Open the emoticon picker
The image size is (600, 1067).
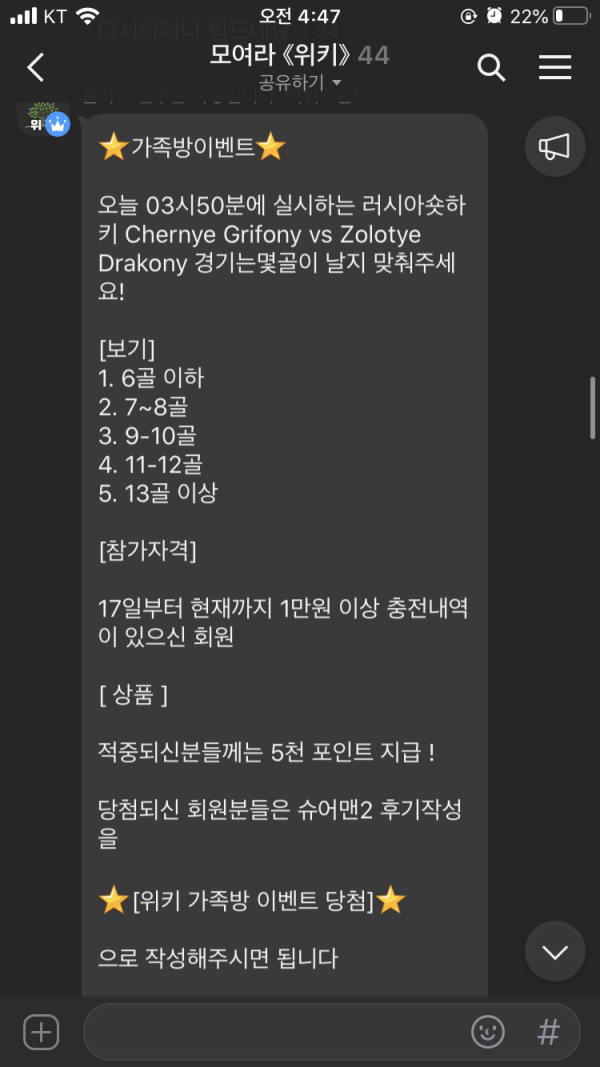(x=487, y=1032)
